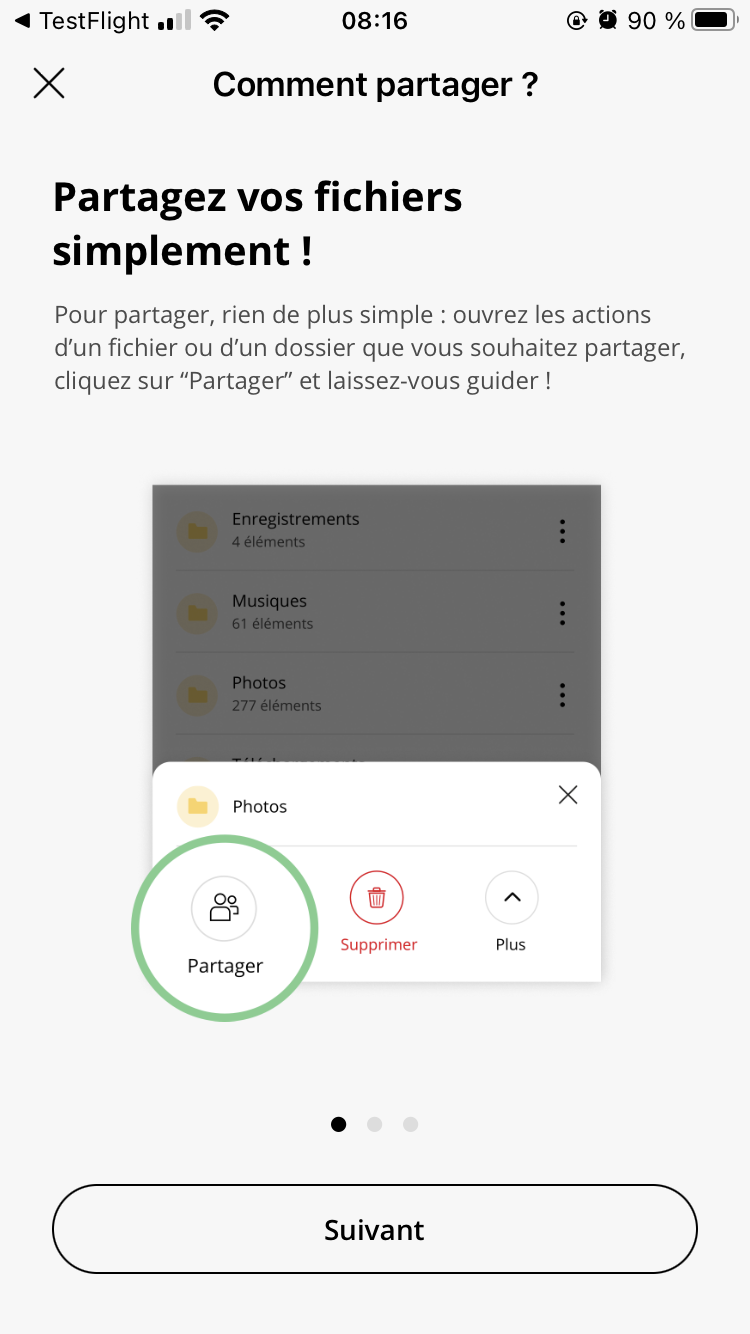Tap the Suivant button
Viewport: 750px width, 1334px height.
[374, 1229]
